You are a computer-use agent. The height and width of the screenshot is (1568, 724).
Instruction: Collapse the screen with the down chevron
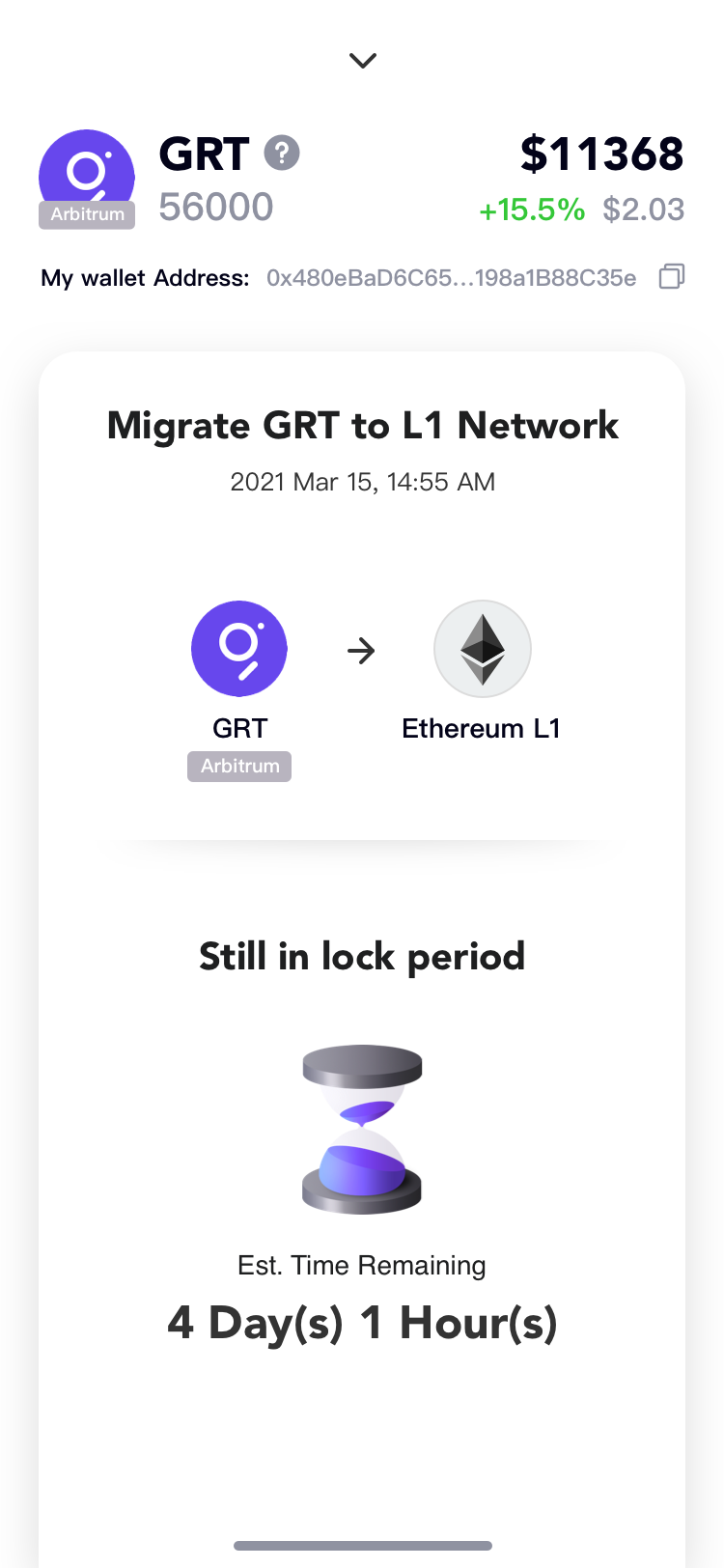[x=362, y=61]
